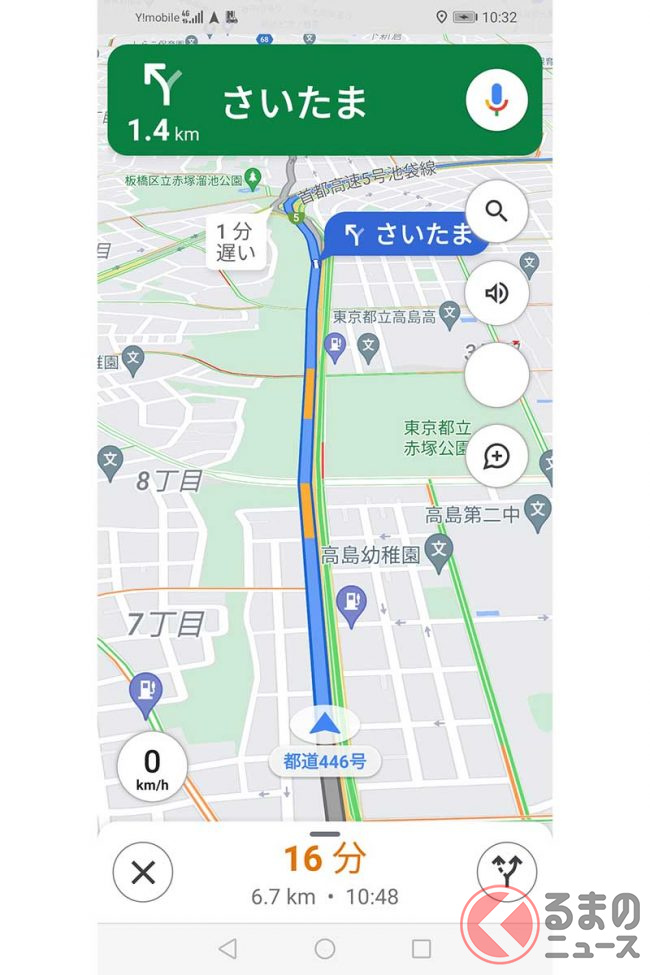Go back with the system back button
Image resolution: width=650 pixels, height=975 pixels.
228,947
